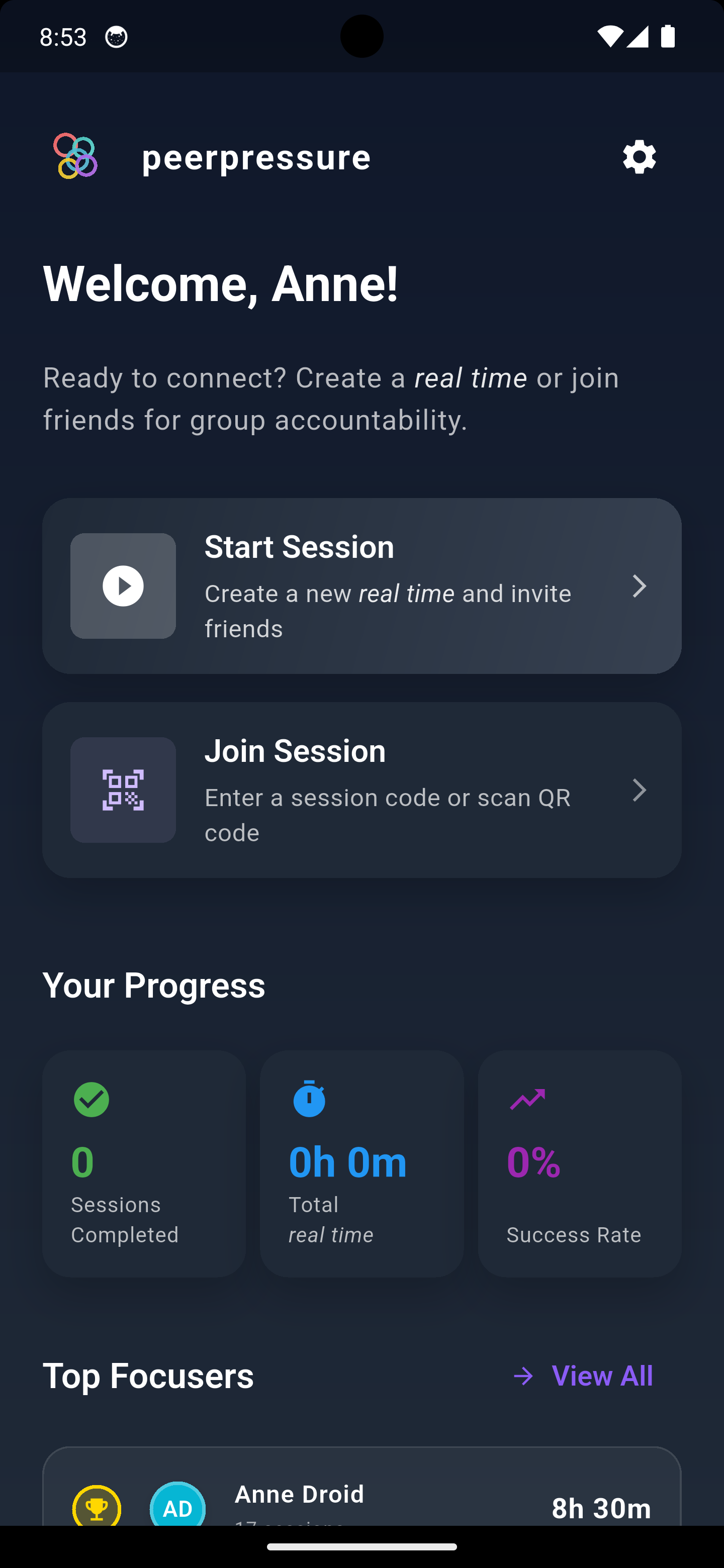Expand Join Session using its chevron
The width and height of the screenshot is (724, 1568).
click(640, 790)
